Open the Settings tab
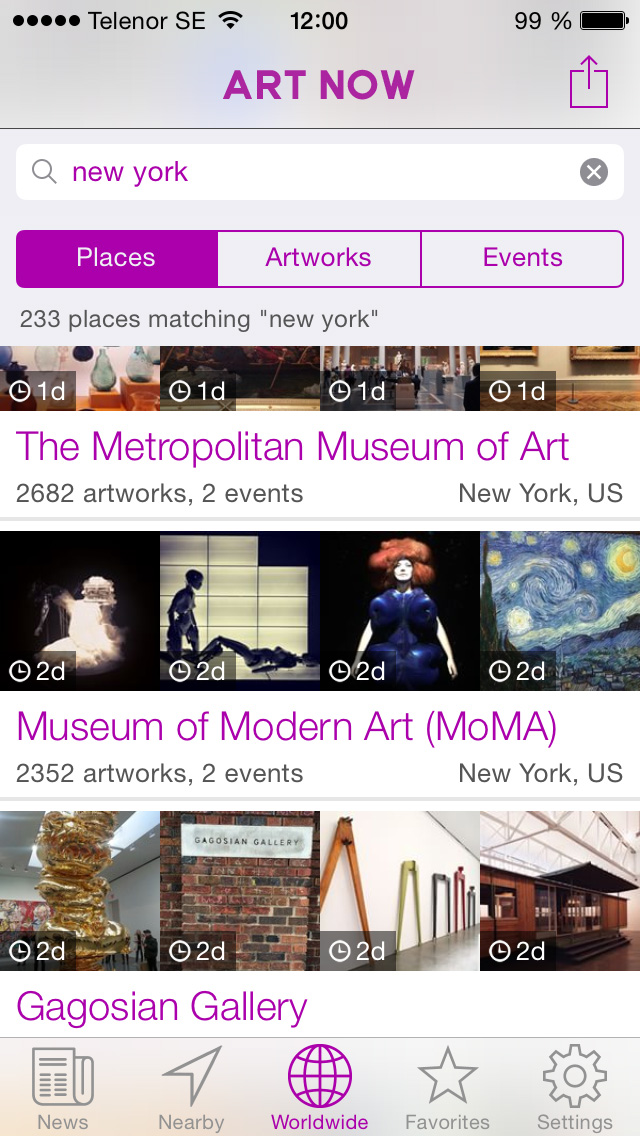Viewport: 640px width, 1136px height. click(575, 1088)
